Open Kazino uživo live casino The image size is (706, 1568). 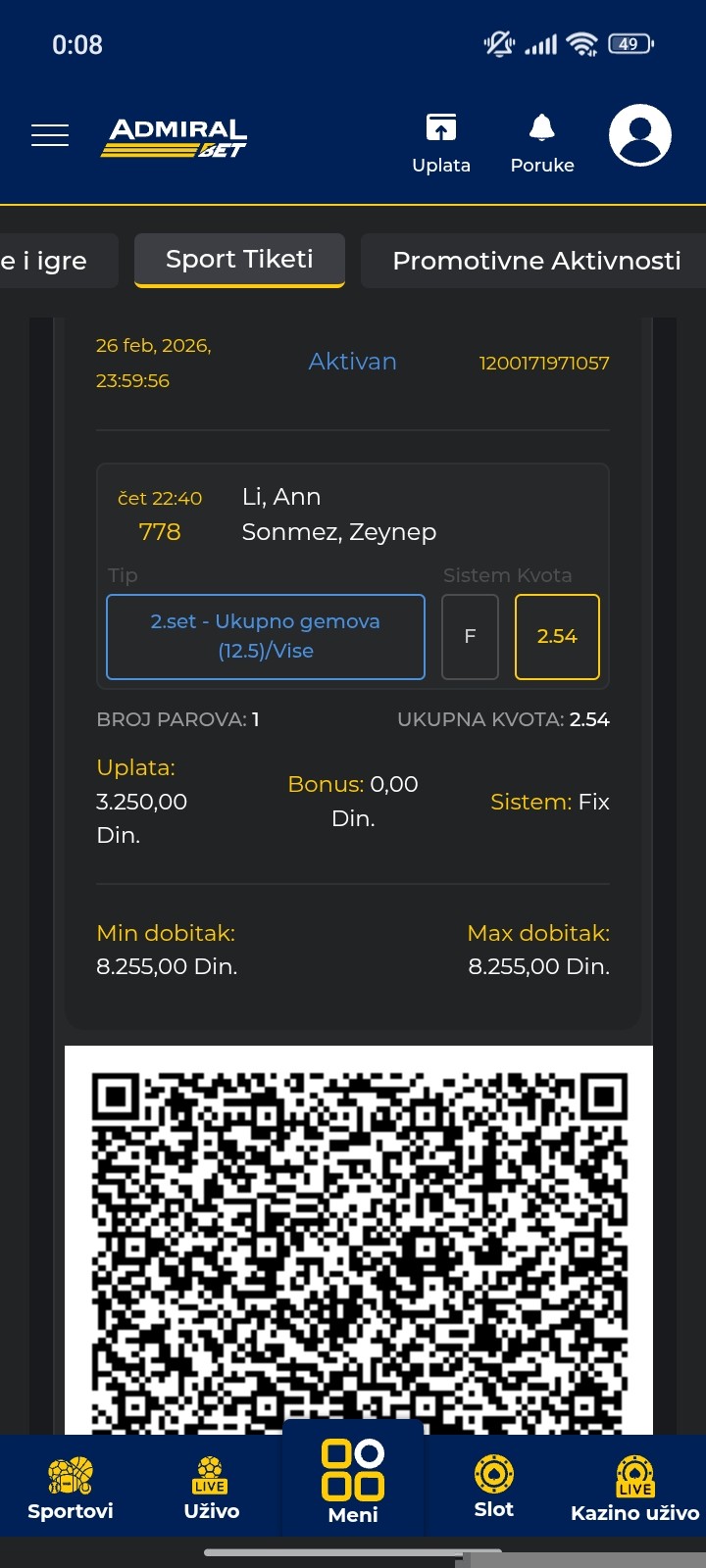634,1488
